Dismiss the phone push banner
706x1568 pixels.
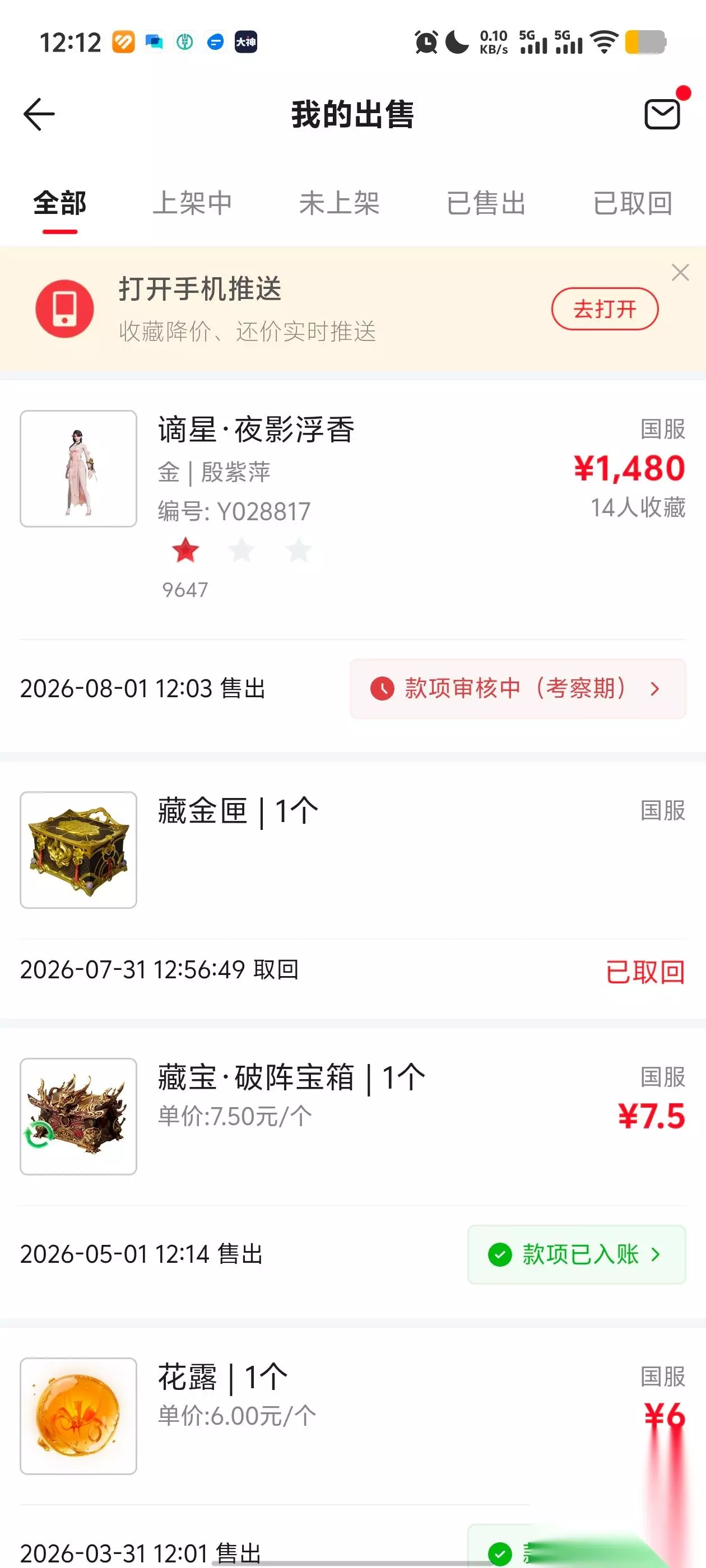[x=680, y=272]
